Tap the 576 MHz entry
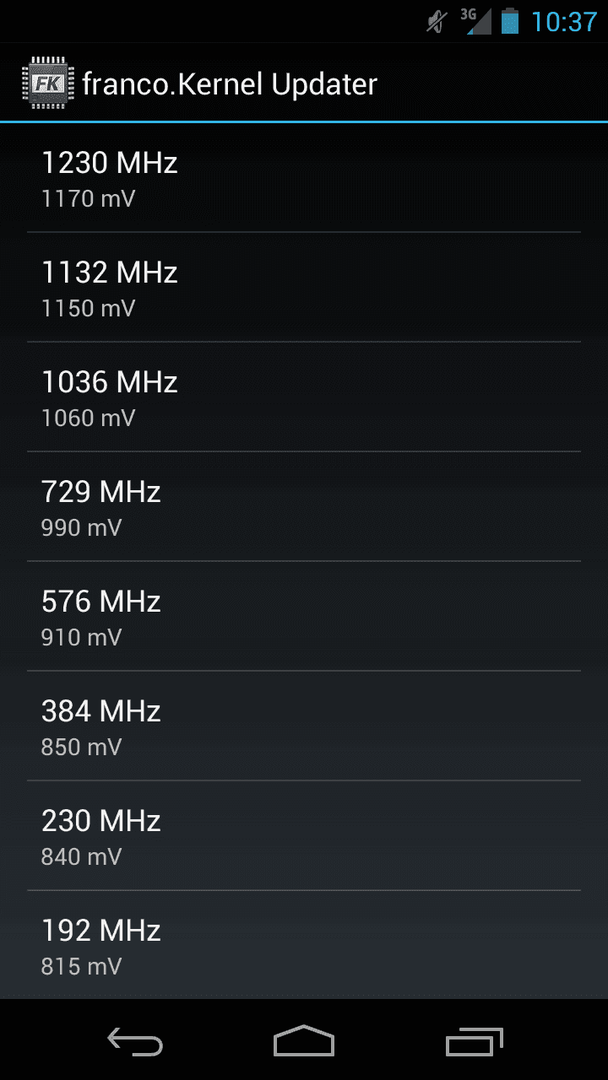The height and width of the screenshot is (1080, 608). click(x=304, y=616)
